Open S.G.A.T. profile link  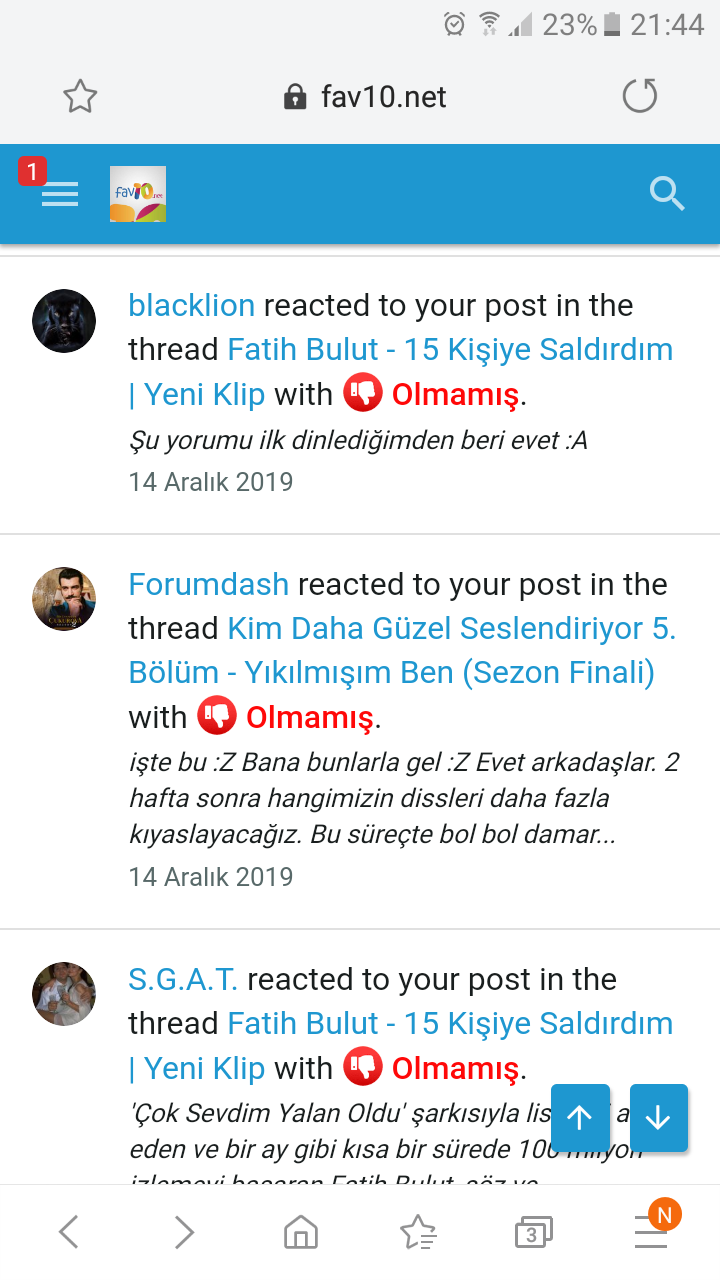tap(183, 979)
